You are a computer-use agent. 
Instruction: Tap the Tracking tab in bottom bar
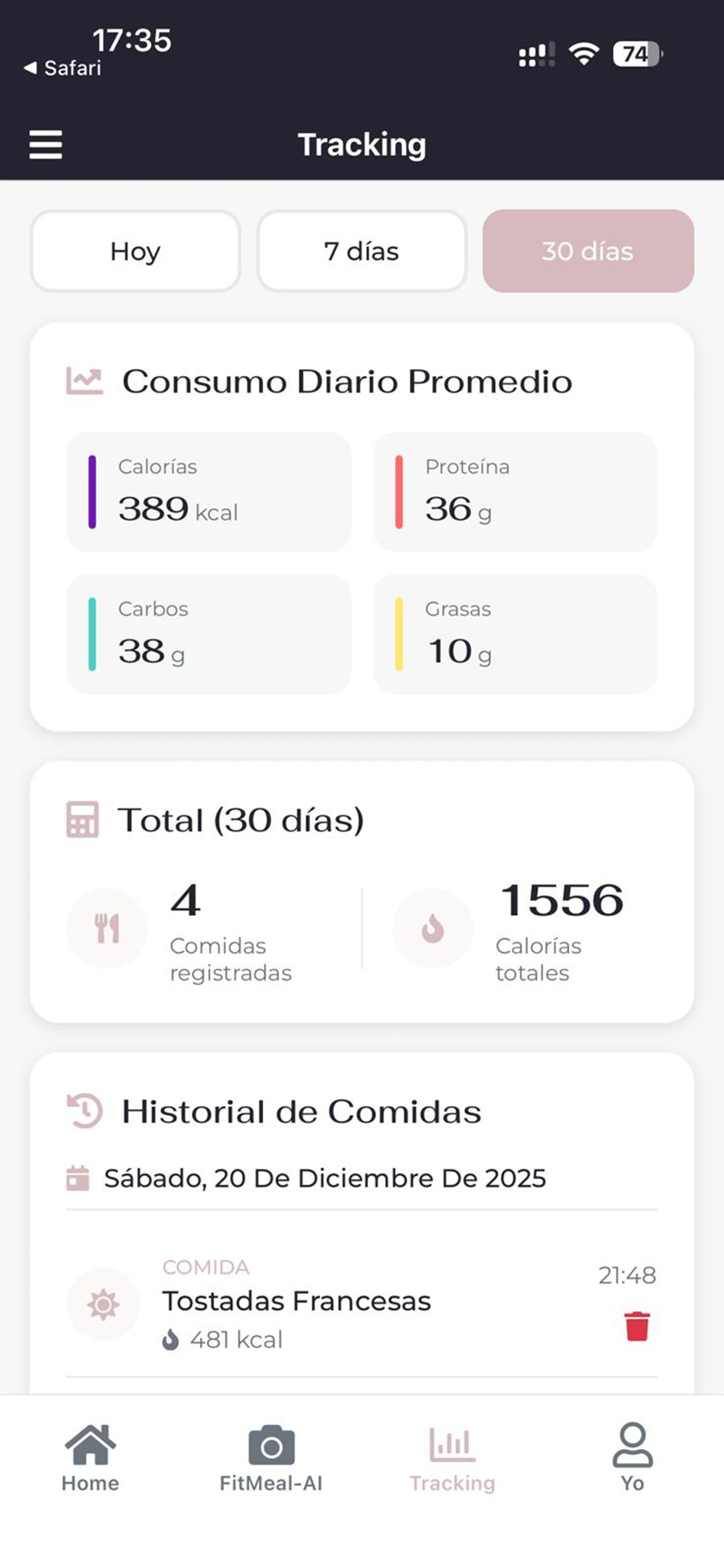pos(452,1457)
